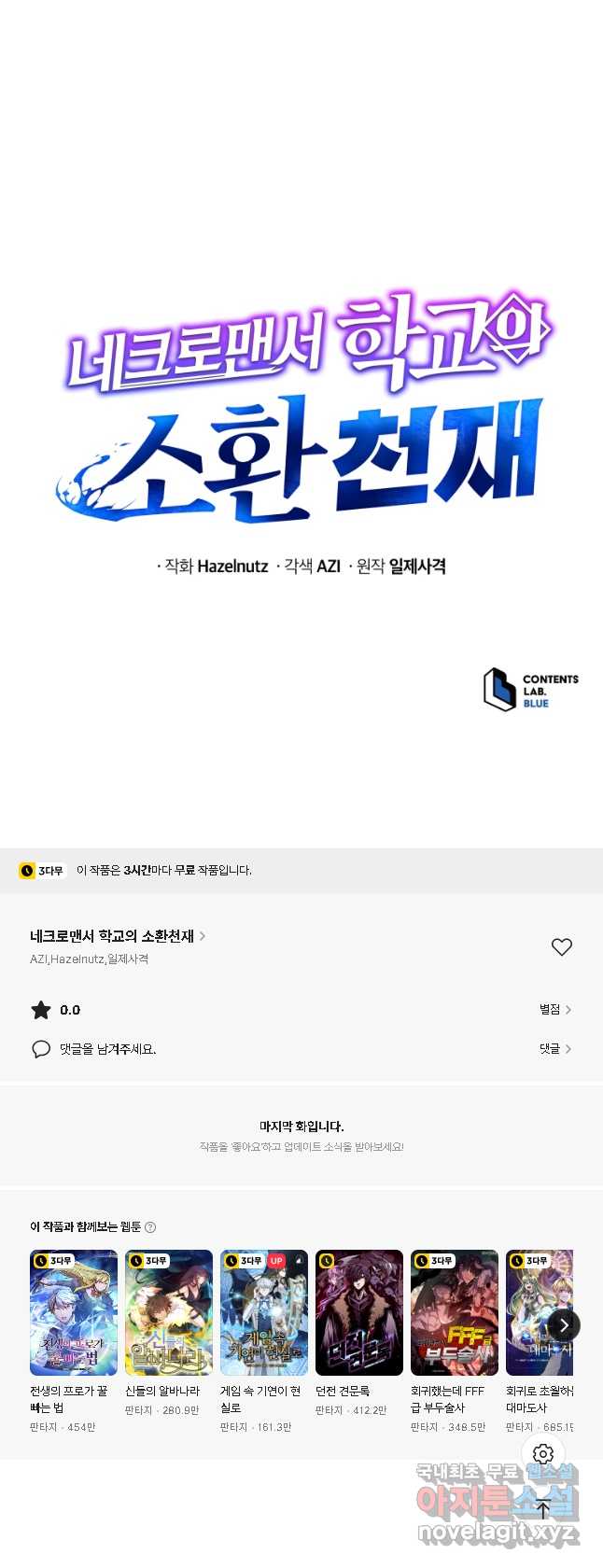603x1568 pixels.
Task: Open webtoon 회귀했는데 FFF급 부두술사
Action: click(455, 1312)
